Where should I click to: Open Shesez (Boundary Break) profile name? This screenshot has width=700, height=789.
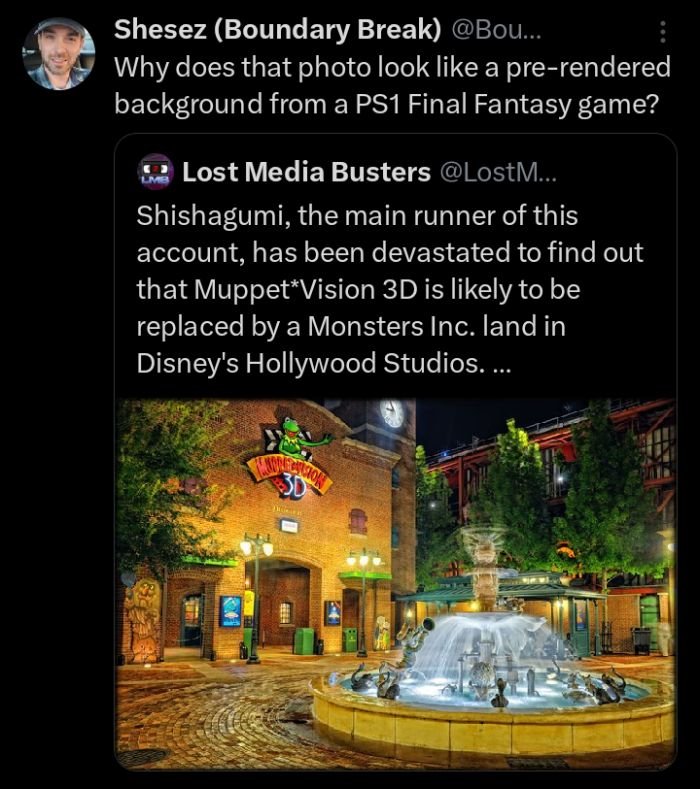[278, 30]
